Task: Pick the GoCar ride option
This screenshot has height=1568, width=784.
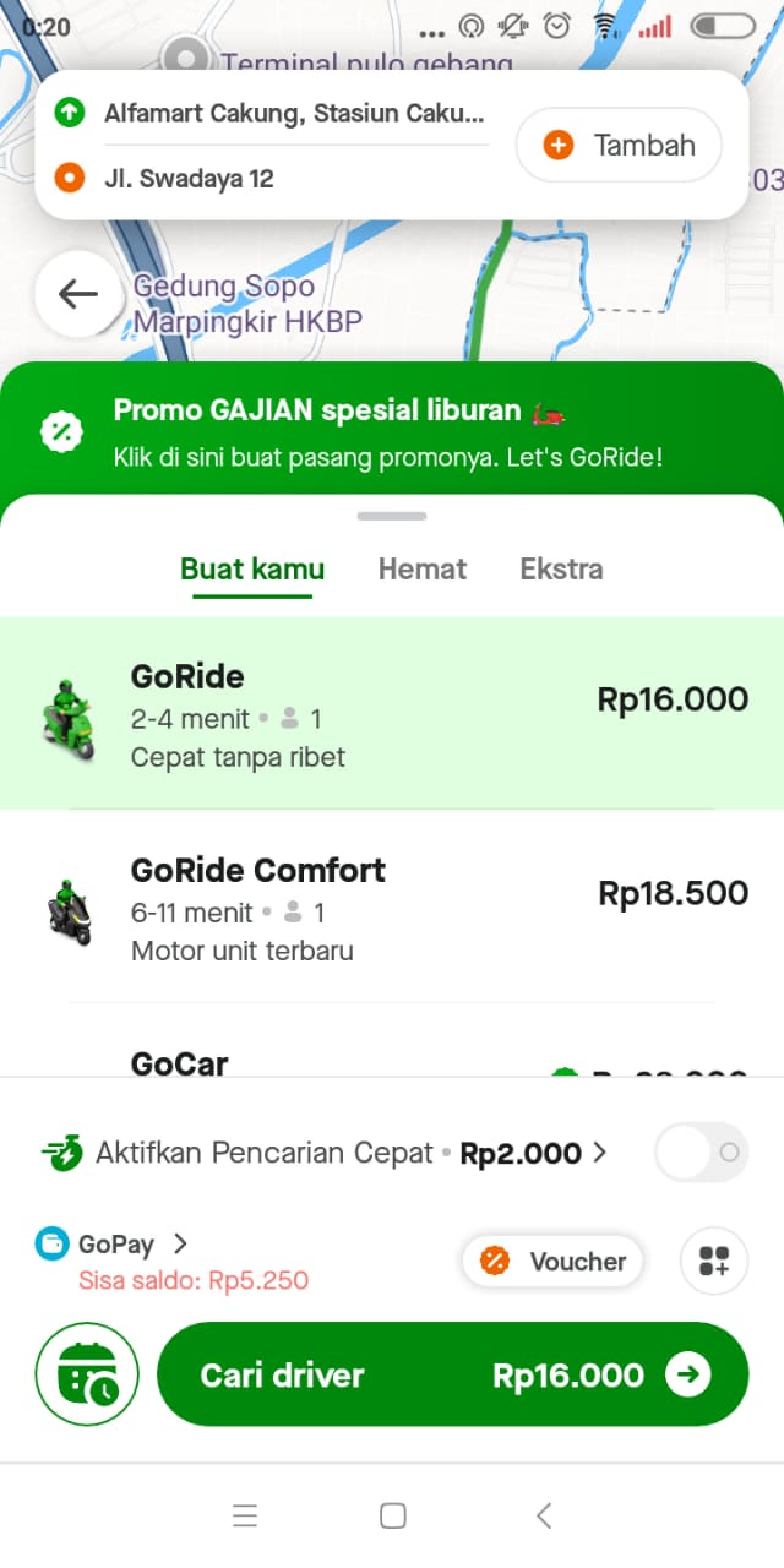Action: point(179,1063)
